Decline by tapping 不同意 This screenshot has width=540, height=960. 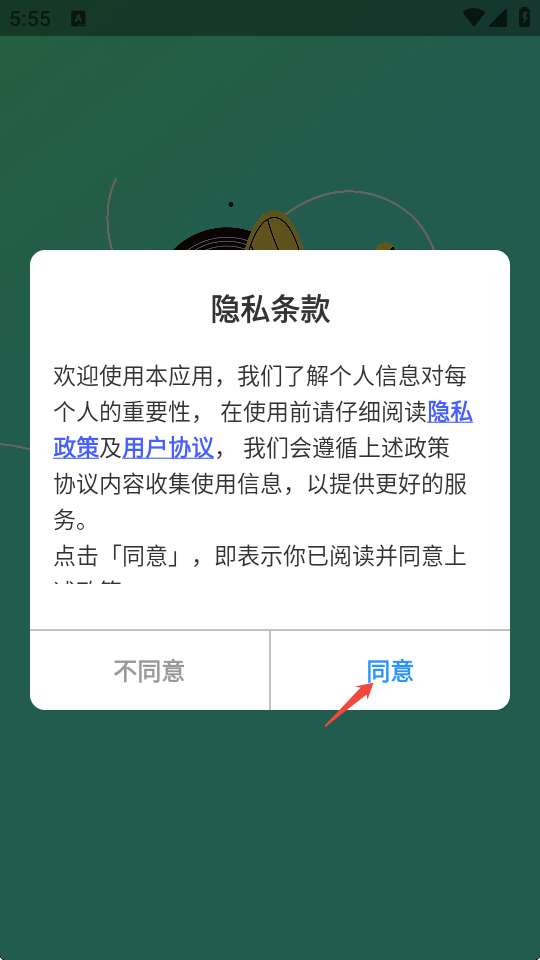(x=149, y=671)
